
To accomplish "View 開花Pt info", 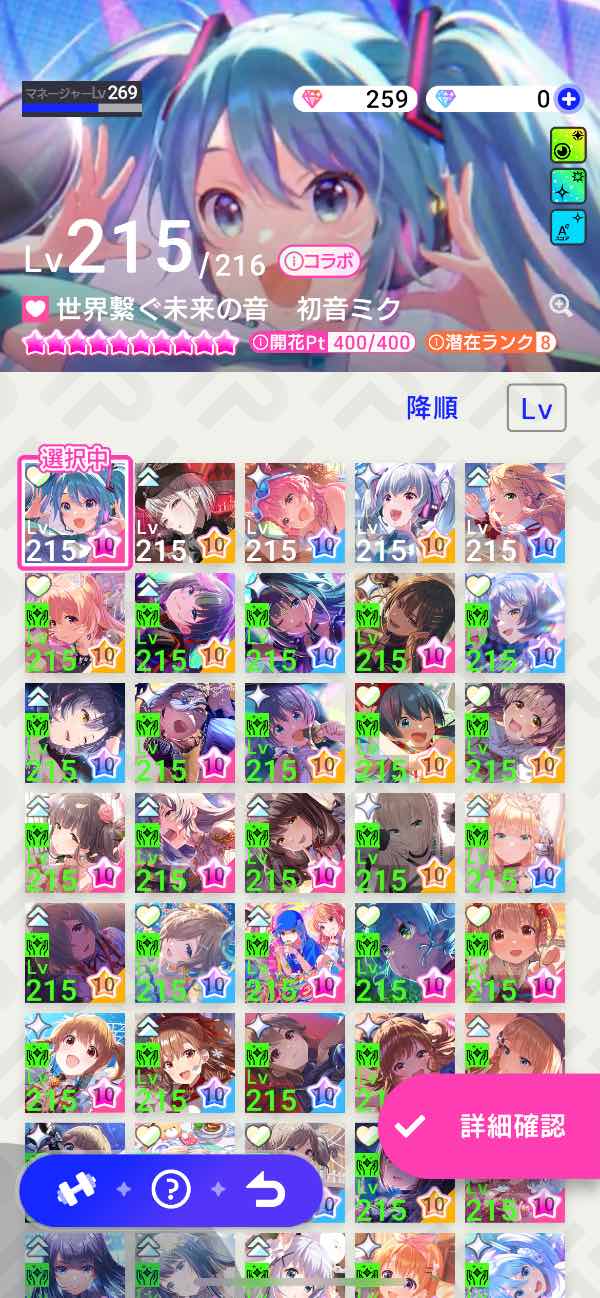I will coord(331,343).
